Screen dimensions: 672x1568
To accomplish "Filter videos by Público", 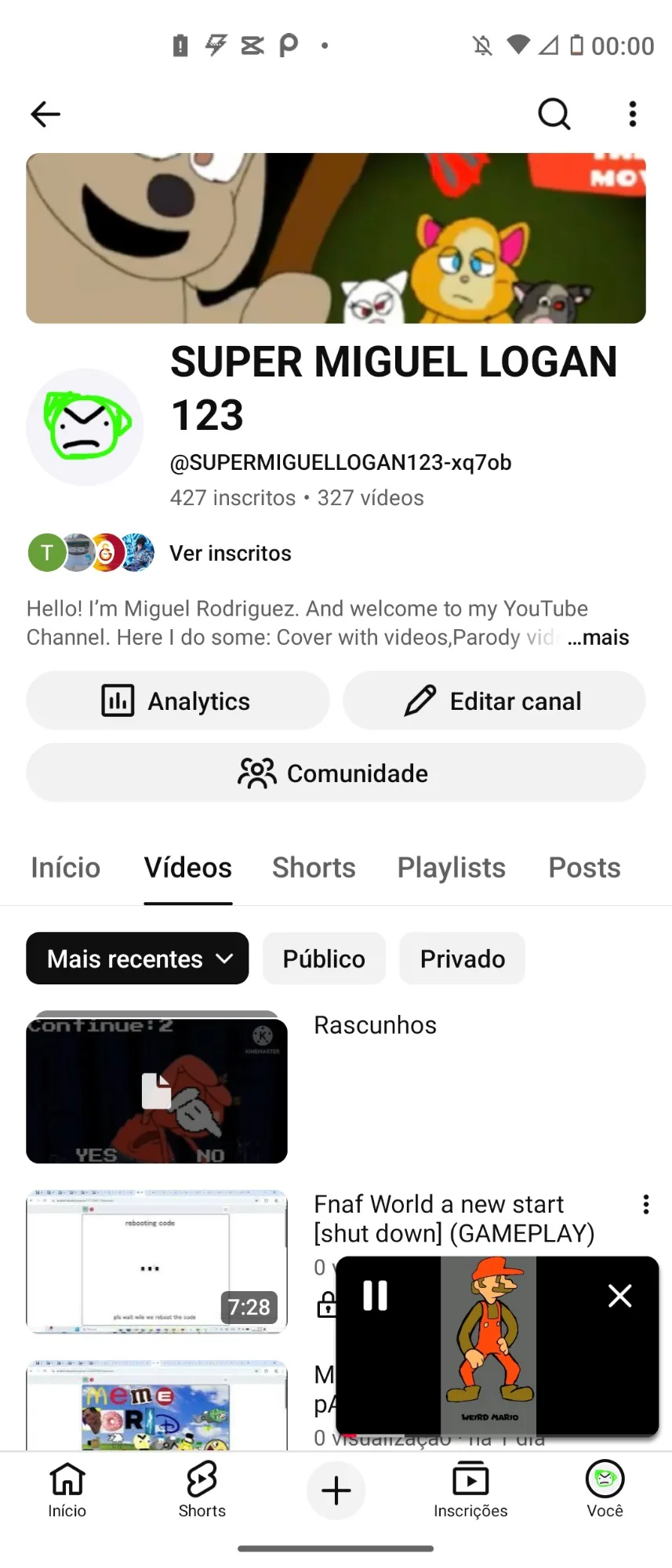I will (x=324, y=959).
